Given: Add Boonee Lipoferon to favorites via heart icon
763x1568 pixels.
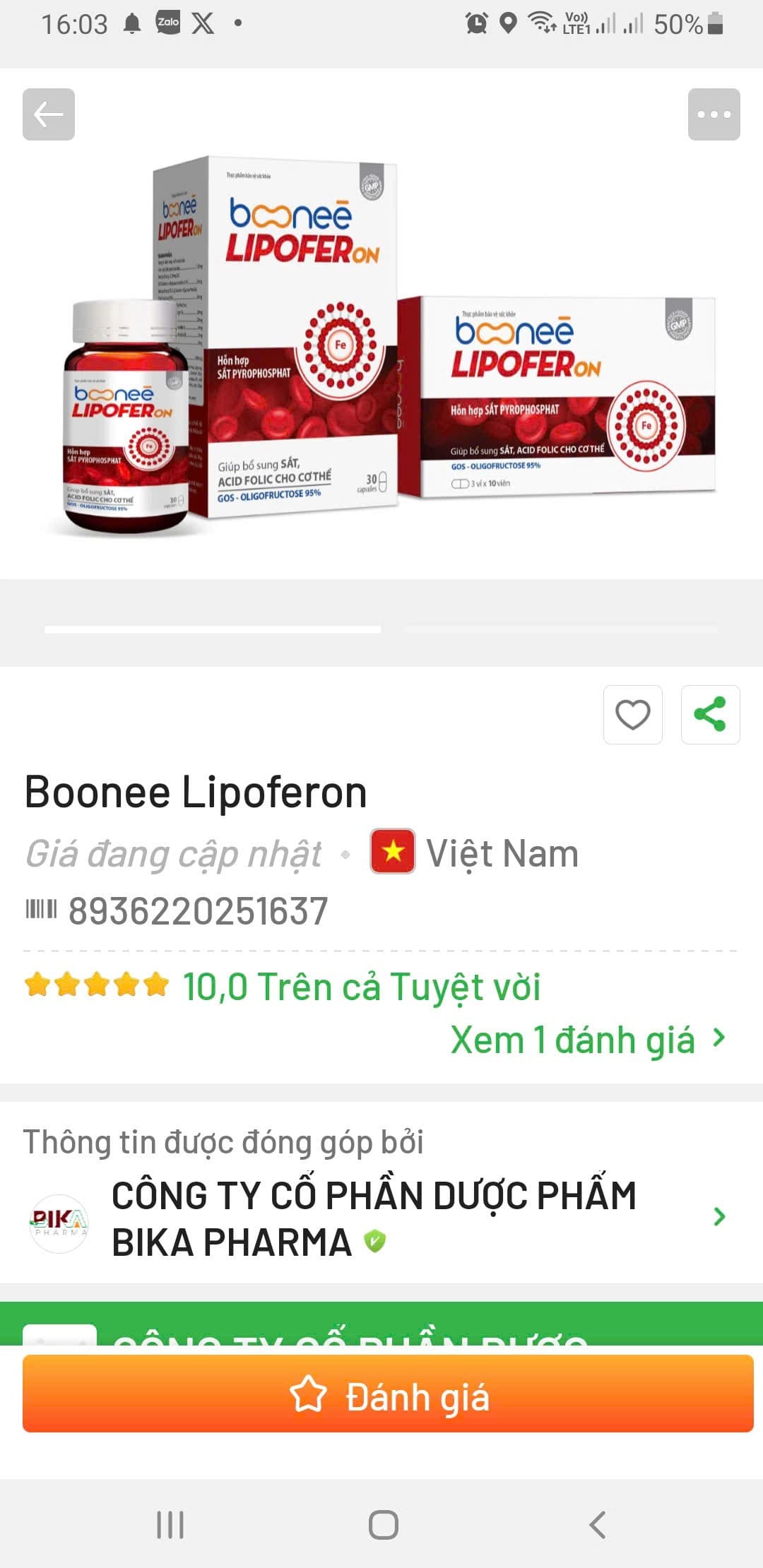Looking at the screenshot, I should point(632,714).
